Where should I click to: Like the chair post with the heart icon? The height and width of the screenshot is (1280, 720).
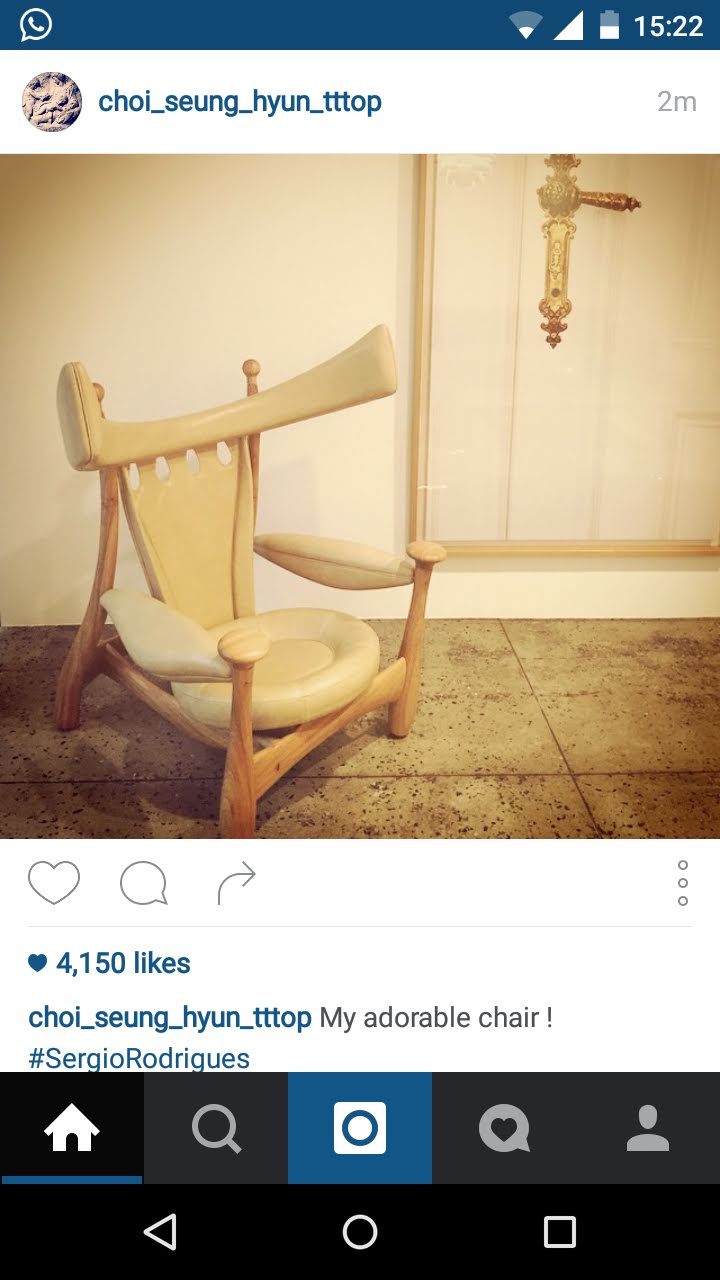click(x=53, y=883)
